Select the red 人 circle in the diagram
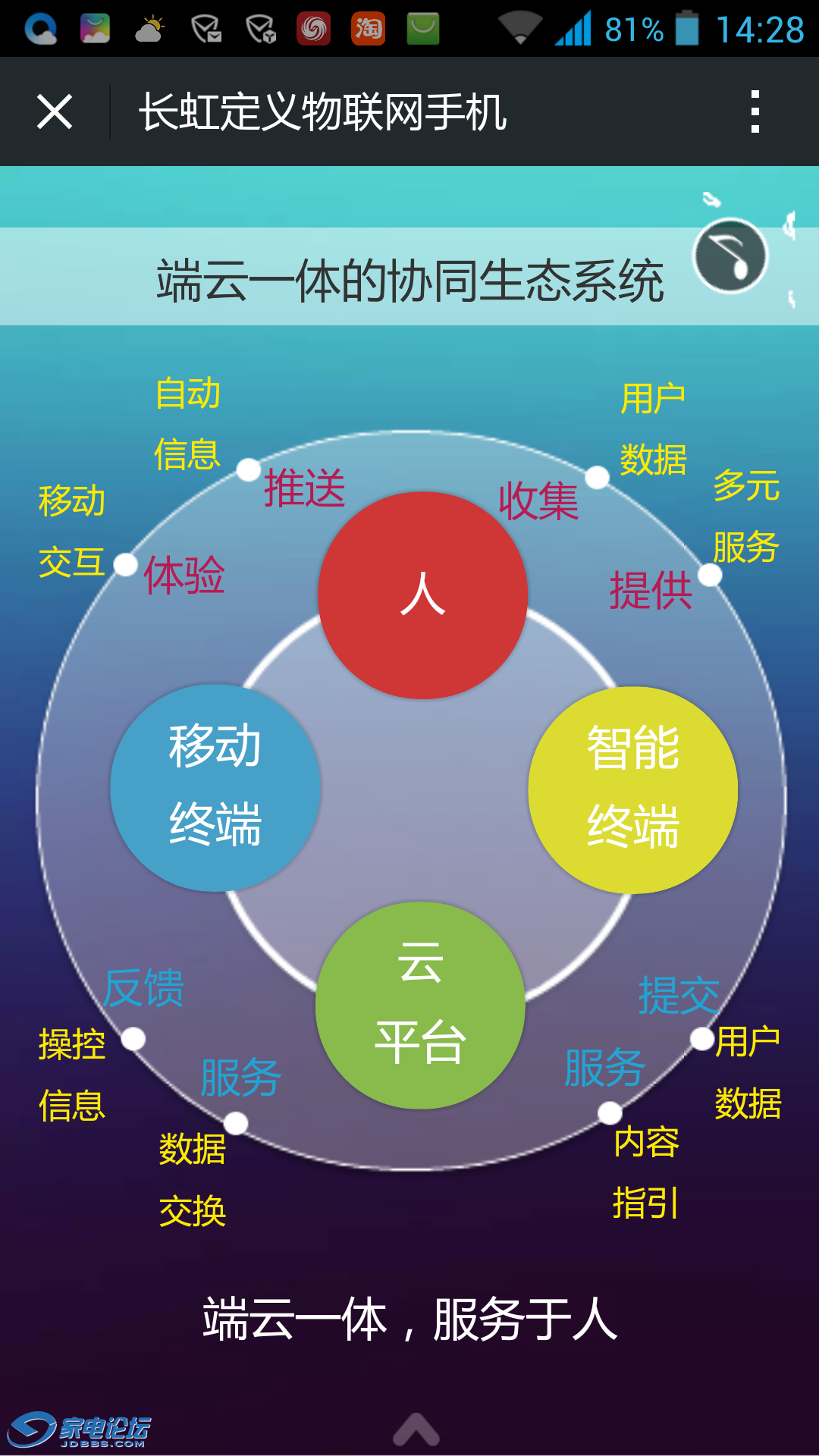Viewport: 819px width, 1456px height. pyautogui.click(x=422, y=595)
